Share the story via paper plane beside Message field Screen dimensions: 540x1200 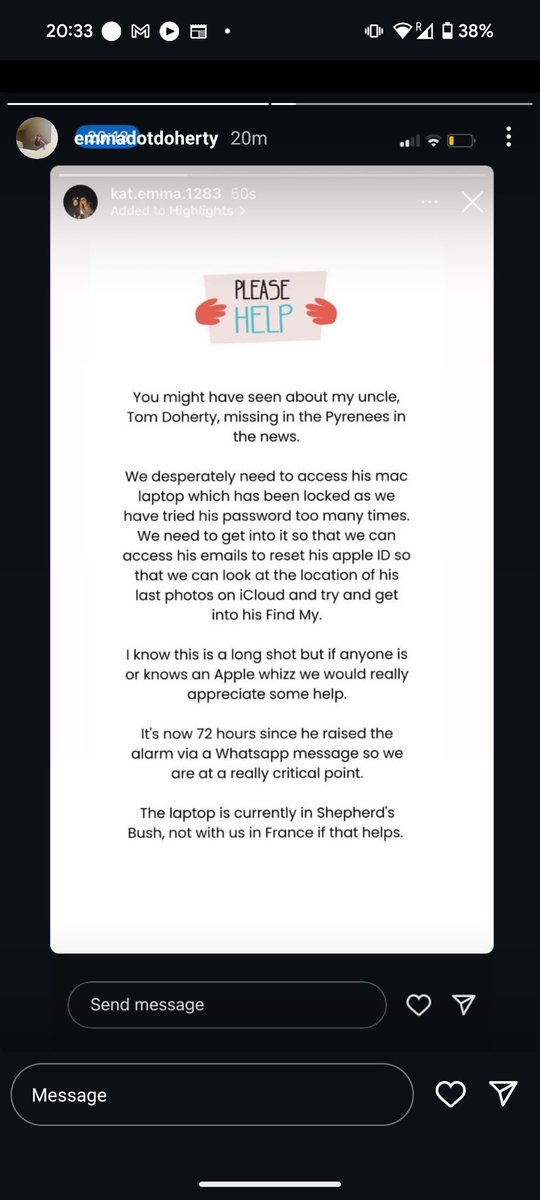[x=503, y=1094]
